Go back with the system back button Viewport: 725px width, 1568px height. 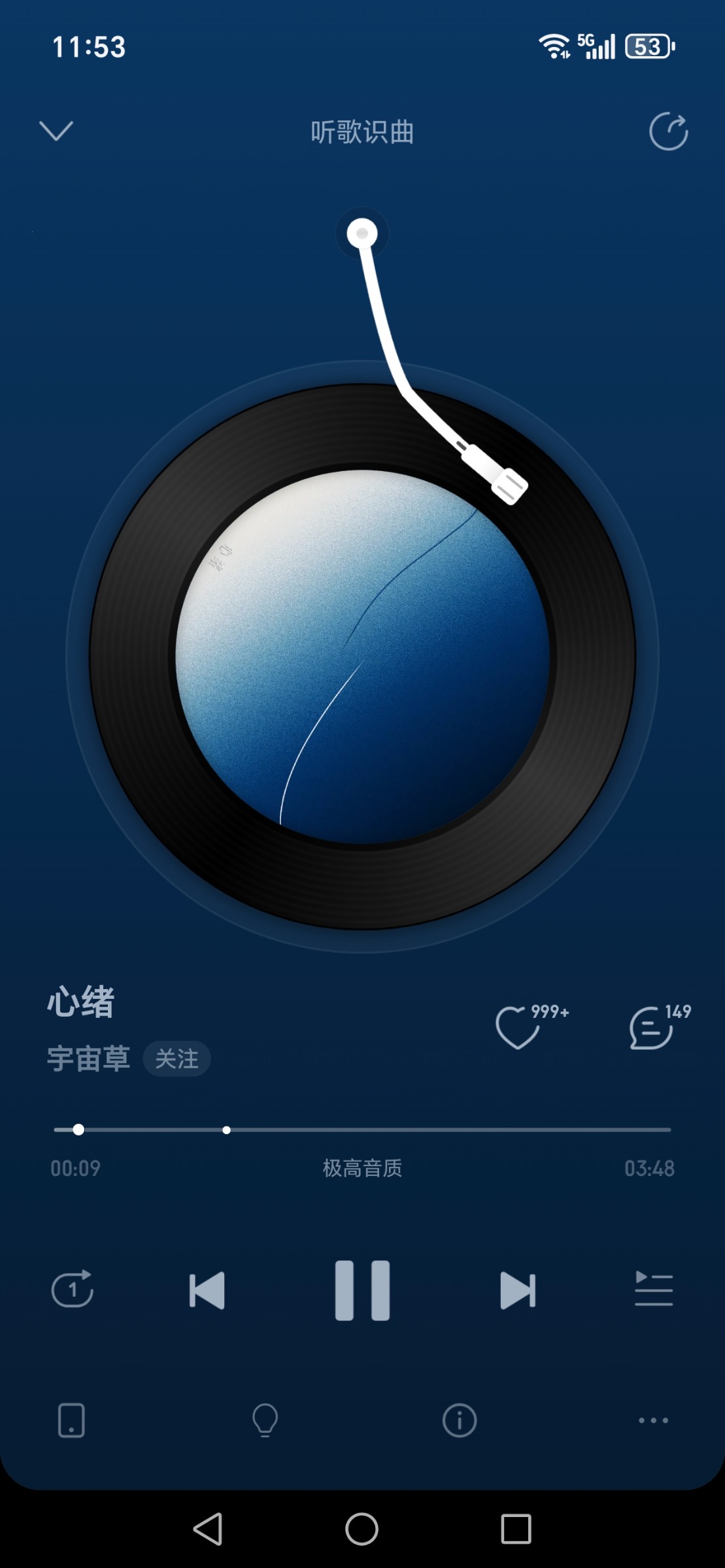pyautogui.click(x=208, y=1529)
